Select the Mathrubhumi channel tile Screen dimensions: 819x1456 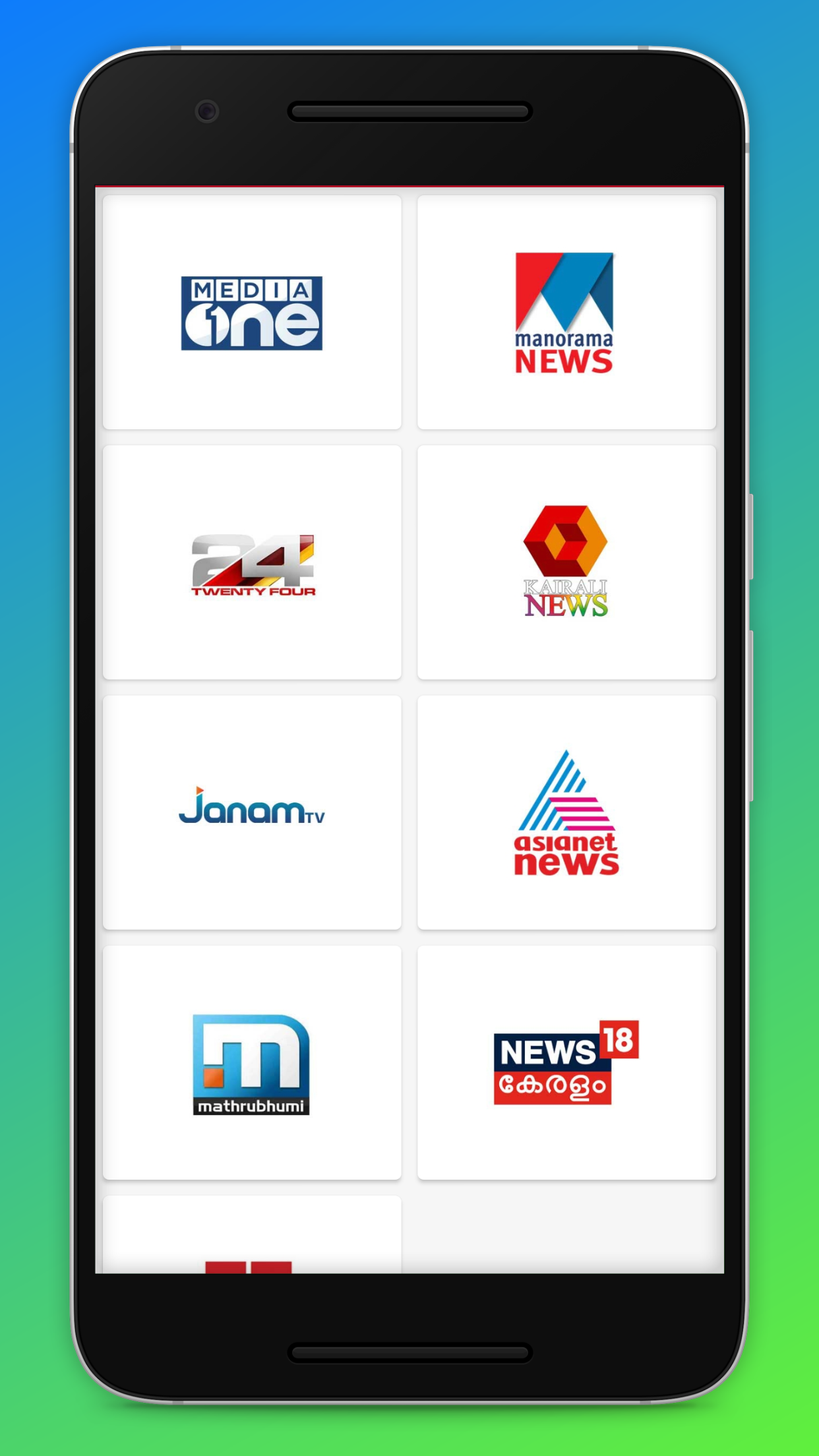(252, 1062)
